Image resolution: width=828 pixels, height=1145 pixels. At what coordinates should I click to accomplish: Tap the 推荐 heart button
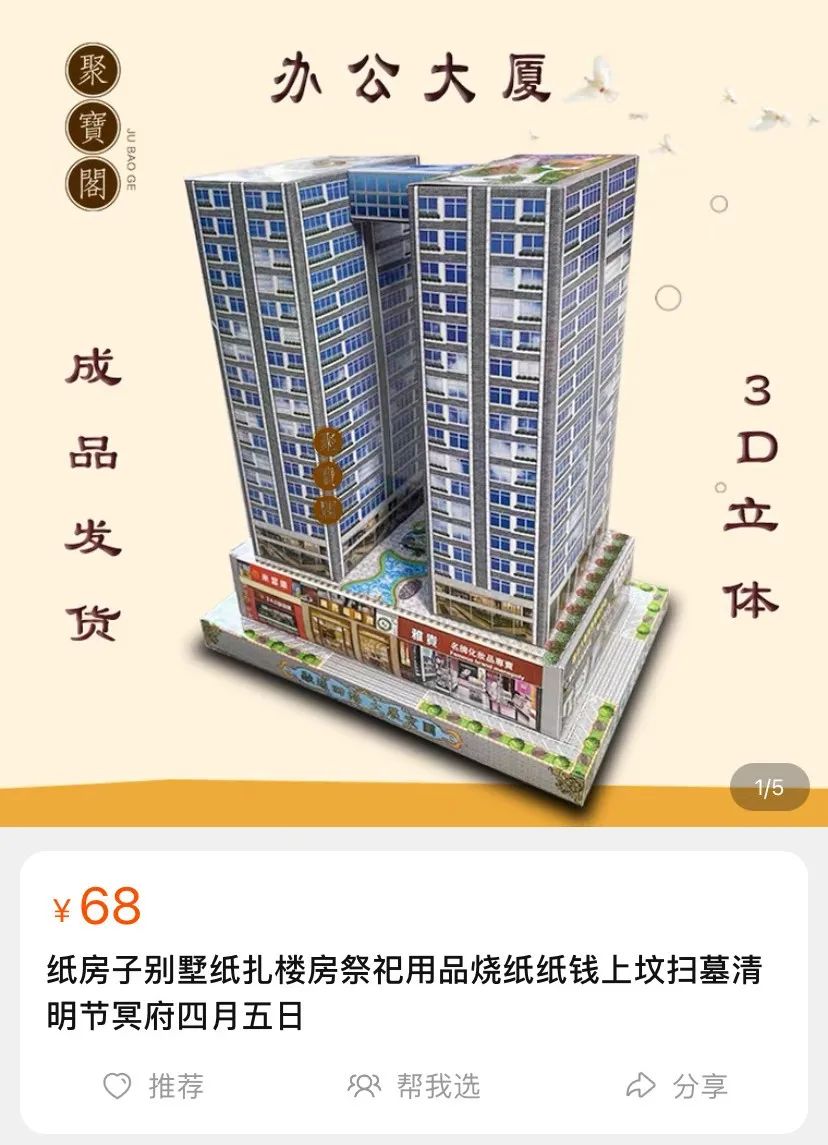point(153,1086)
